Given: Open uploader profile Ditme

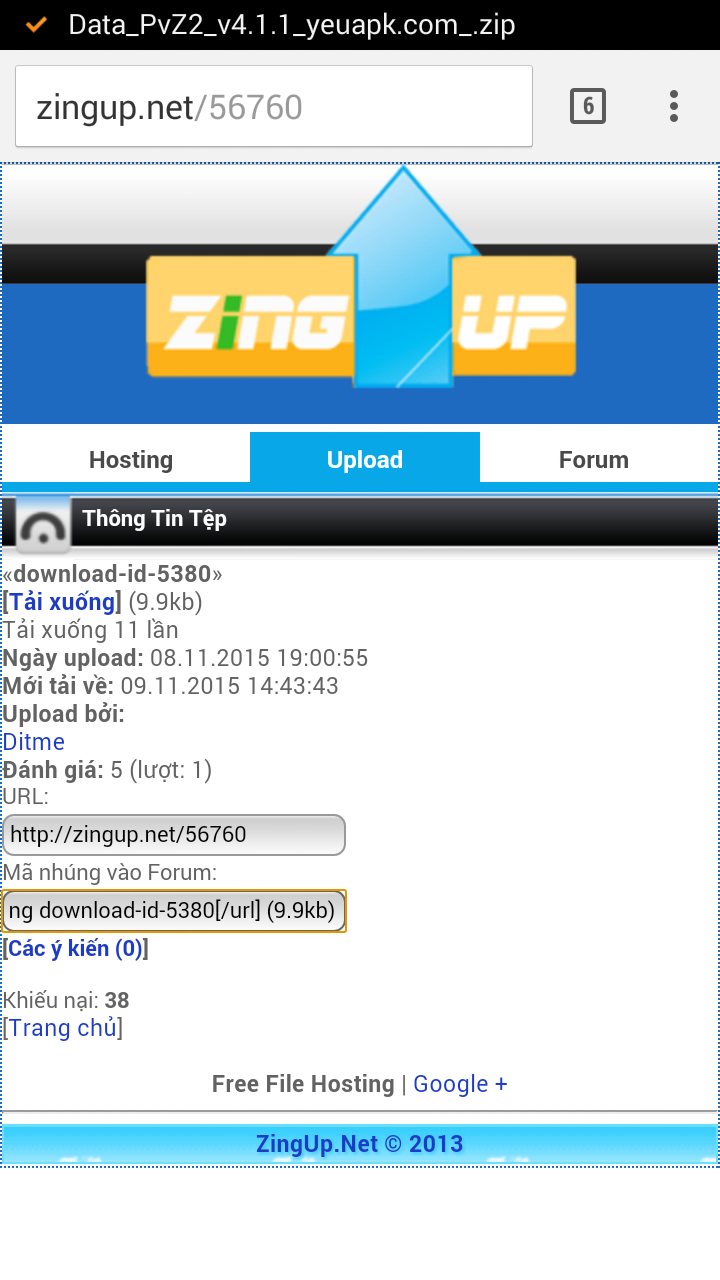Looking at the screenshot, I should [34, 742].
